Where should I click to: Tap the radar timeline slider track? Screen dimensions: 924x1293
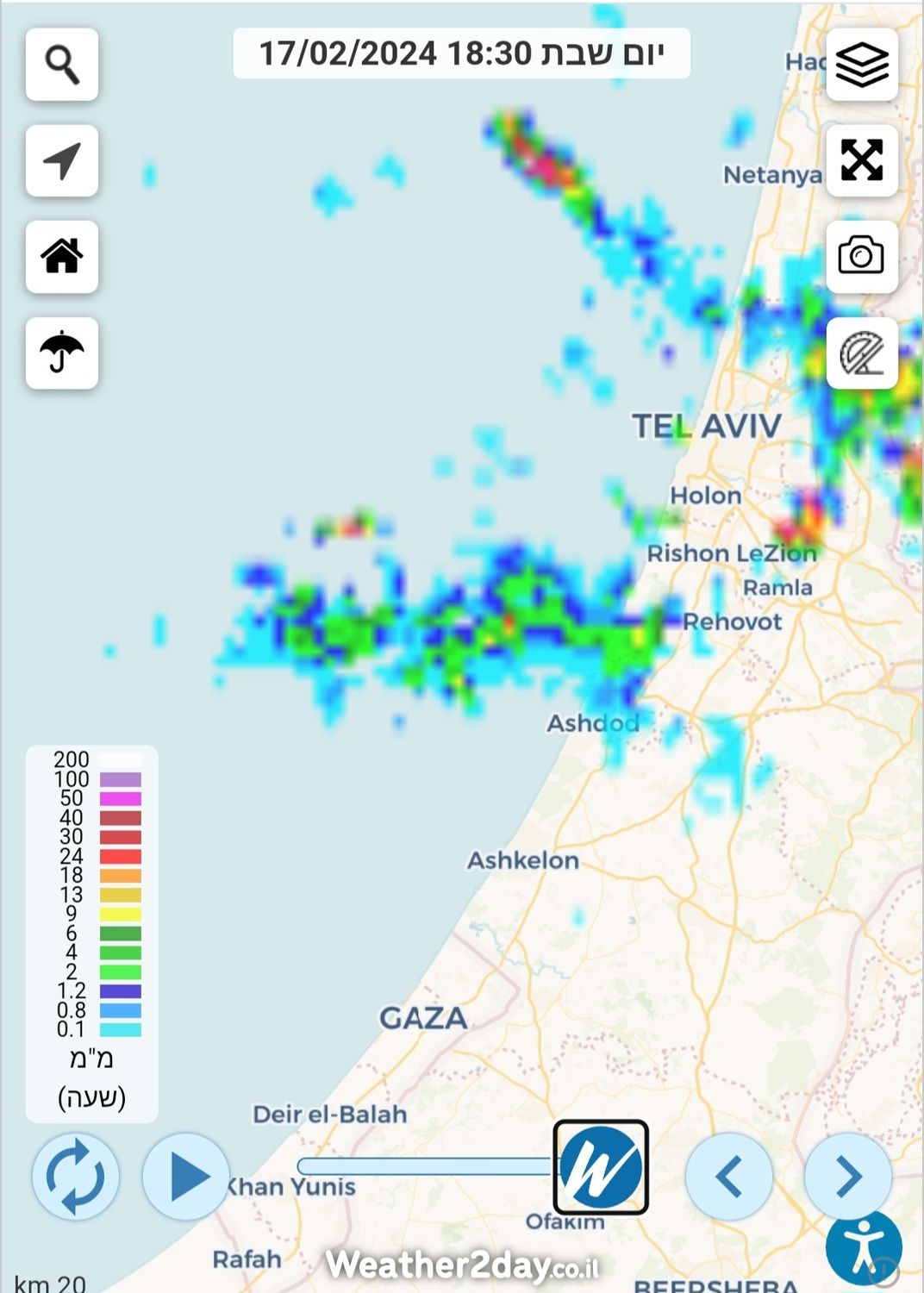[424, 1167]
